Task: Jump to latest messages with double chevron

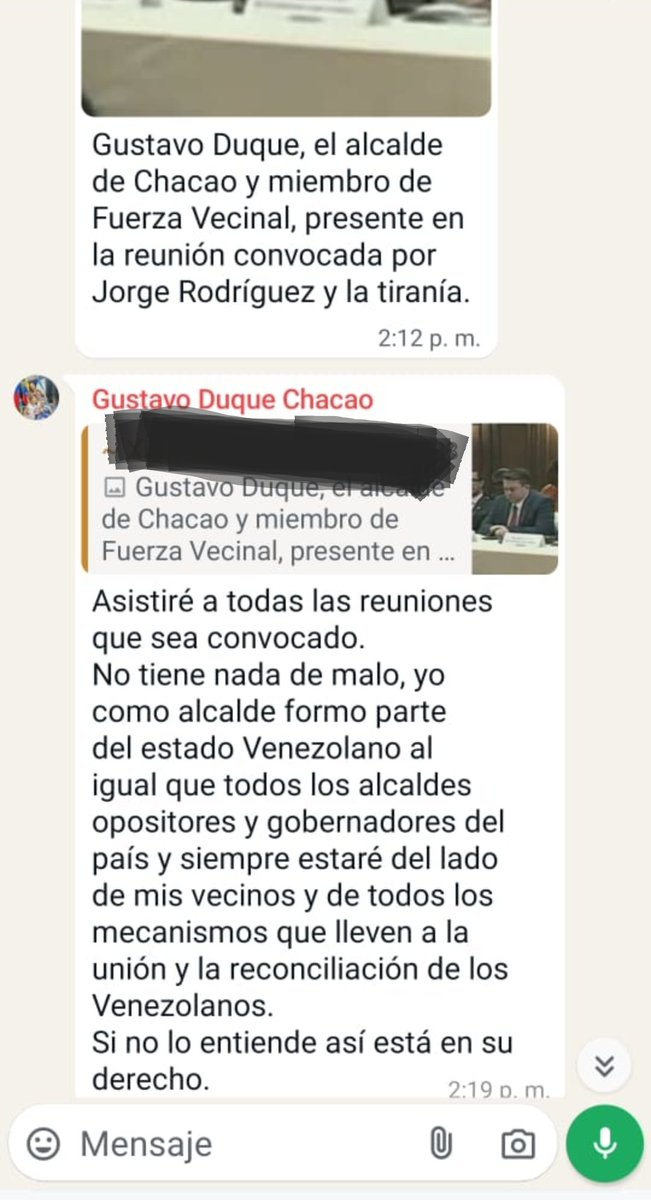Action: (604, 1065)
